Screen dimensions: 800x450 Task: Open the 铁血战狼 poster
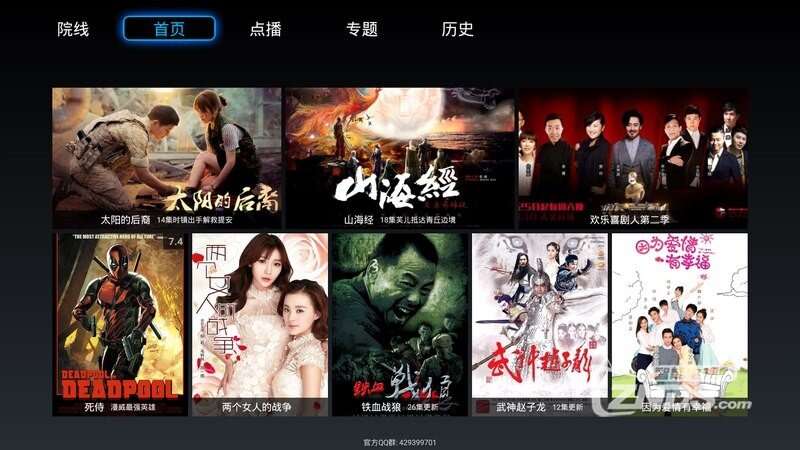399,324
